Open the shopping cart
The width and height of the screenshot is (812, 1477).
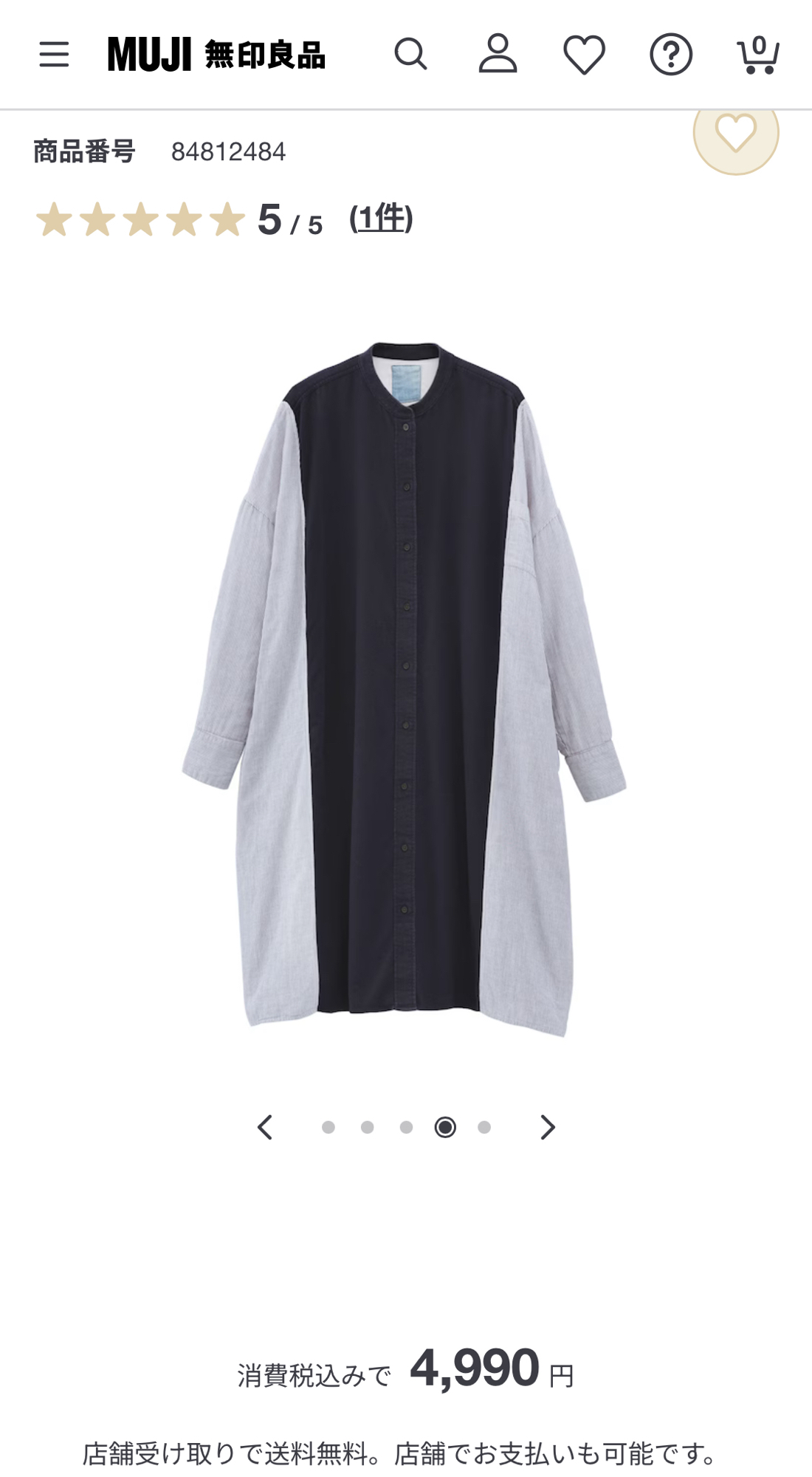pos(758,55)
